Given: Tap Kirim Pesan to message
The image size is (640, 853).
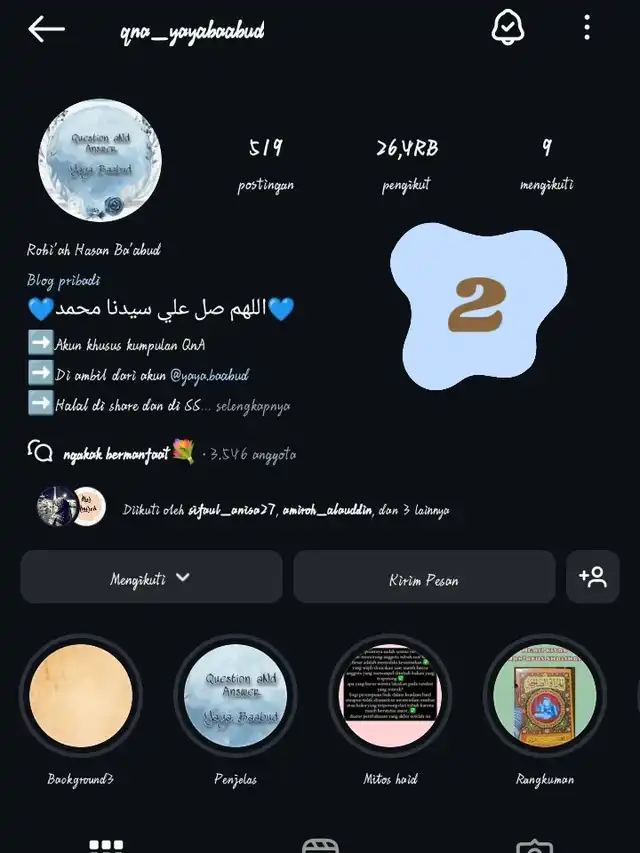Looking at the screenshot, I should pos(424,578).
